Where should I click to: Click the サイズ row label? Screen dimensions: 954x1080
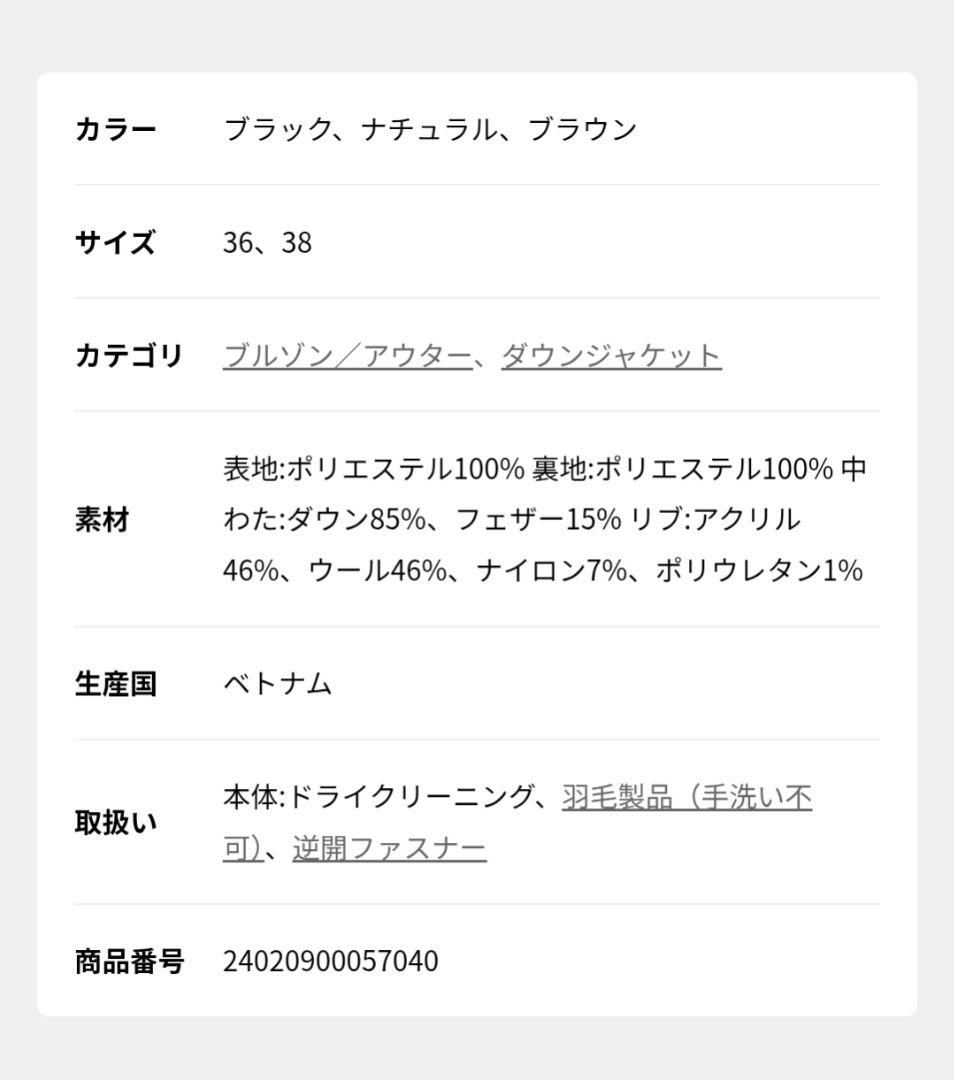click(113, 241)
